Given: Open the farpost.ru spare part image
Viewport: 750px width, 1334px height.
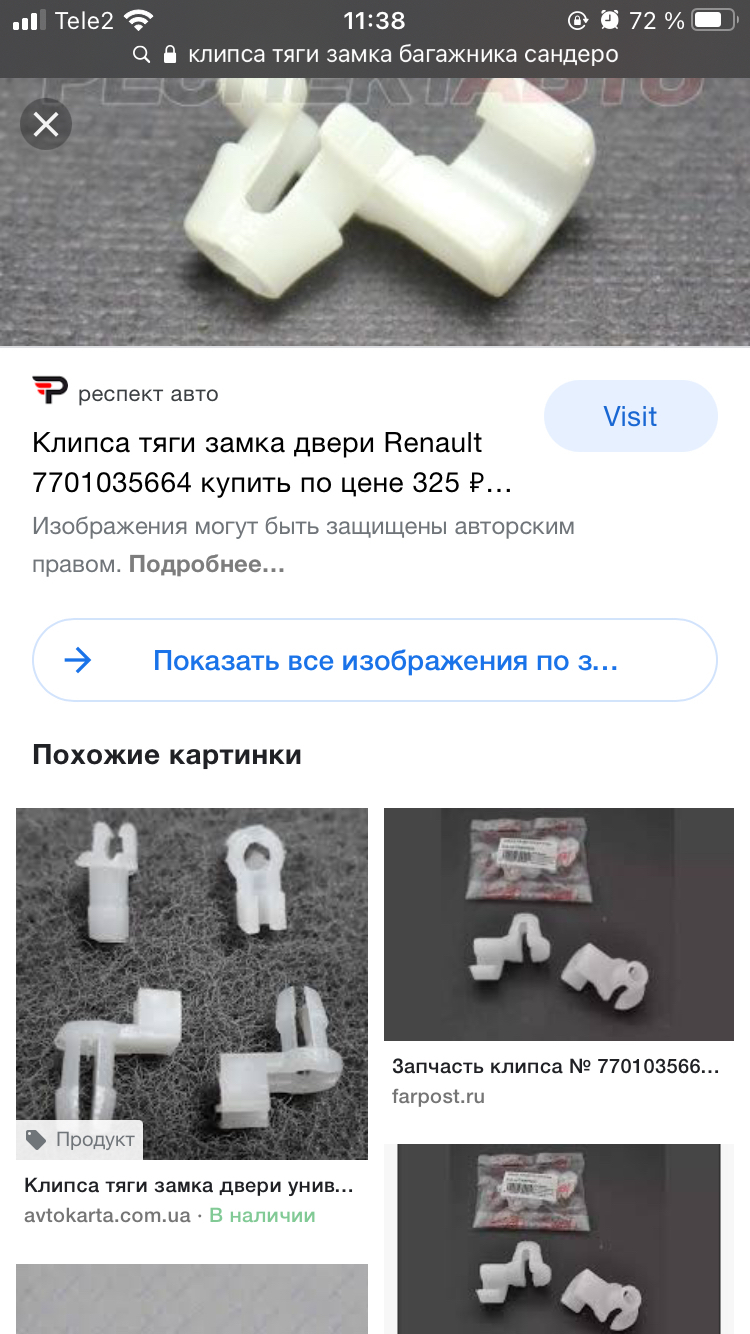Looking at the screenshot, I should point(558,924).
